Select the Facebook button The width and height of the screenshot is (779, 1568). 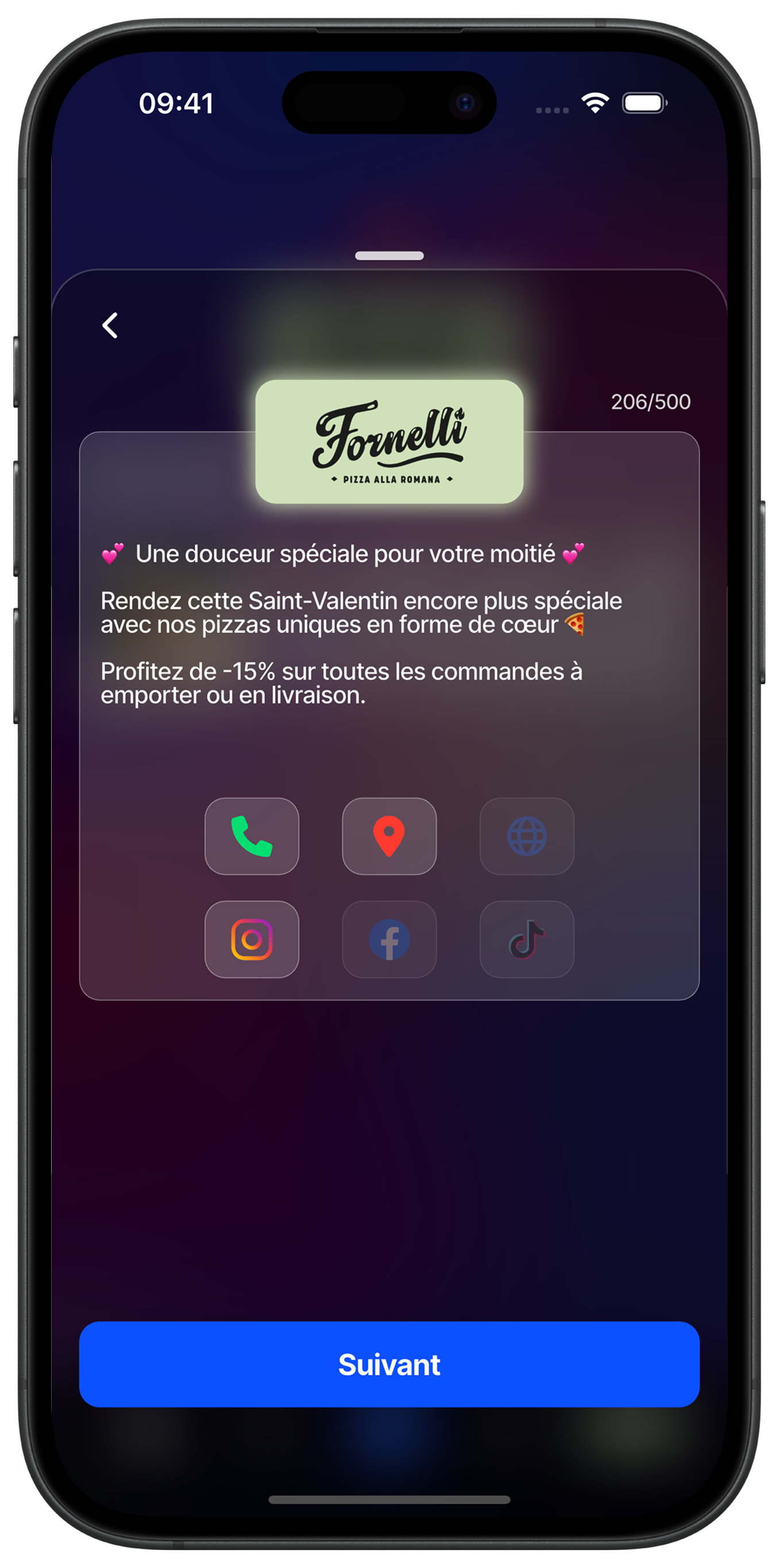[x=389, y=939]
